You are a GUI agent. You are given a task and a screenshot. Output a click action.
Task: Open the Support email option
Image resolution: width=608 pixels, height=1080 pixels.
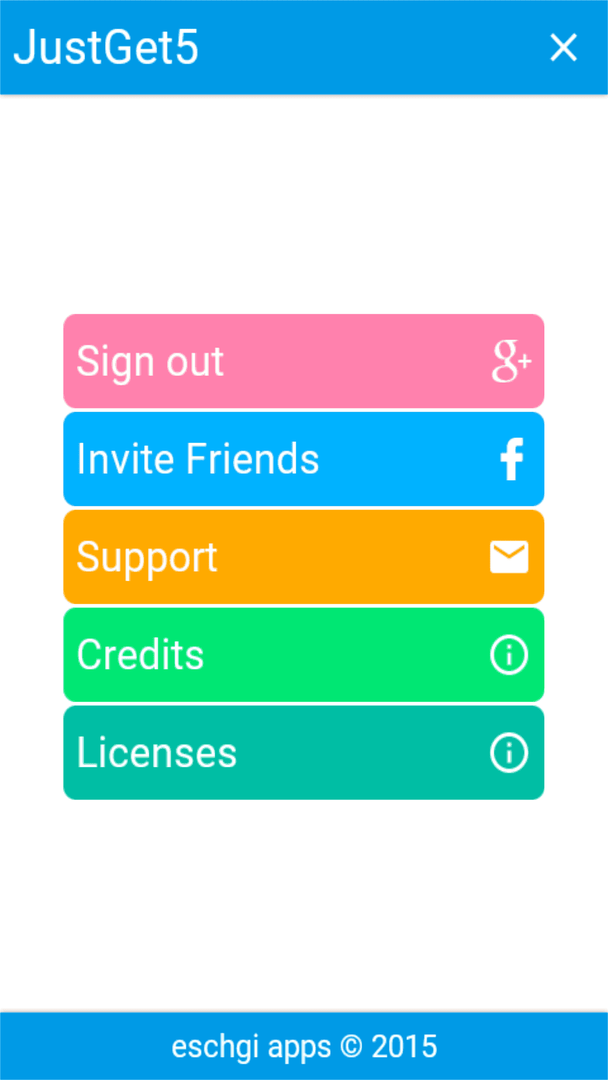tap(304, 557)
